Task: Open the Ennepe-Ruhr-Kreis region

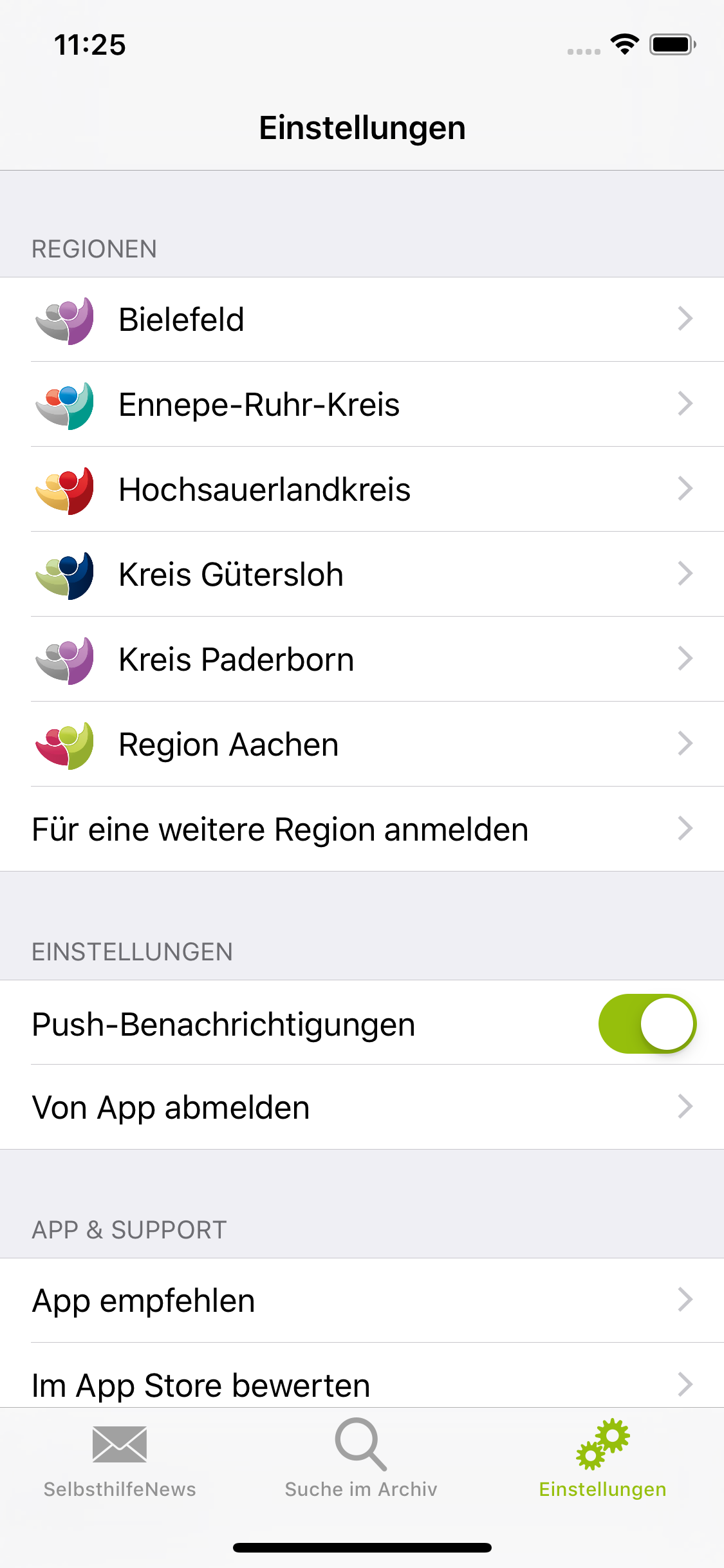Action: point(362,404)
